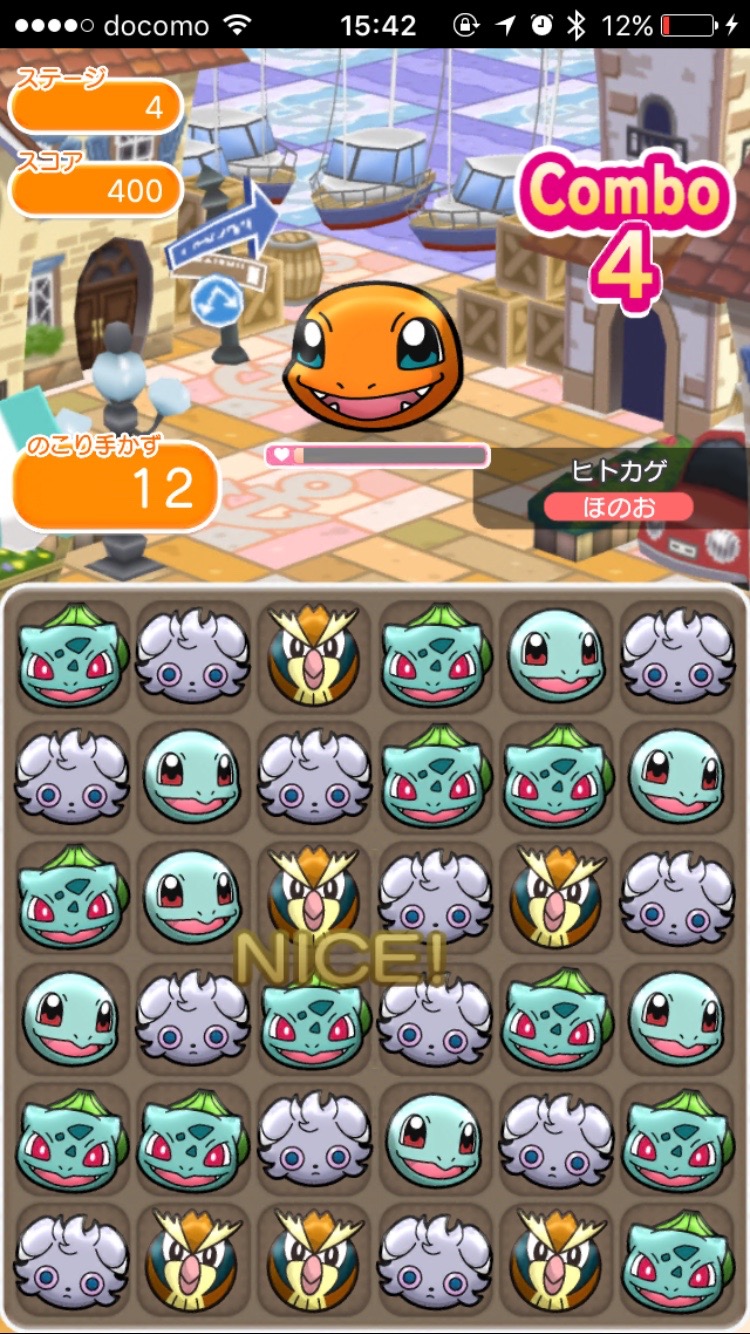Select the Squirtle tile in the top row
This screenshot has width=750, height=1334.
[x=555, y=655]
